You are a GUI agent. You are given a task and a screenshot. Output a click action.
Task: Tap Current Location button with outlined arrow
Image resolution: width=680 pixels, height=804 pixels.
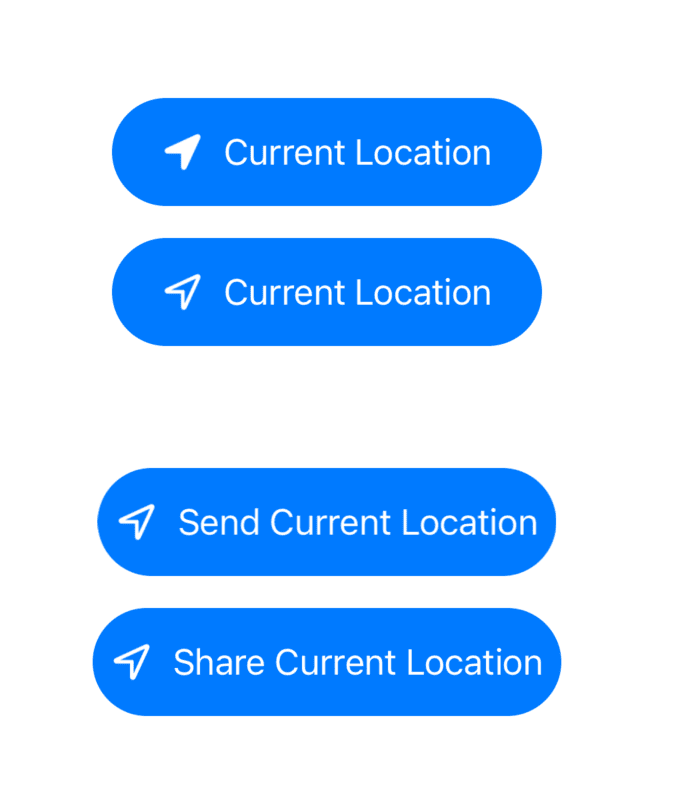click(326, 292)
